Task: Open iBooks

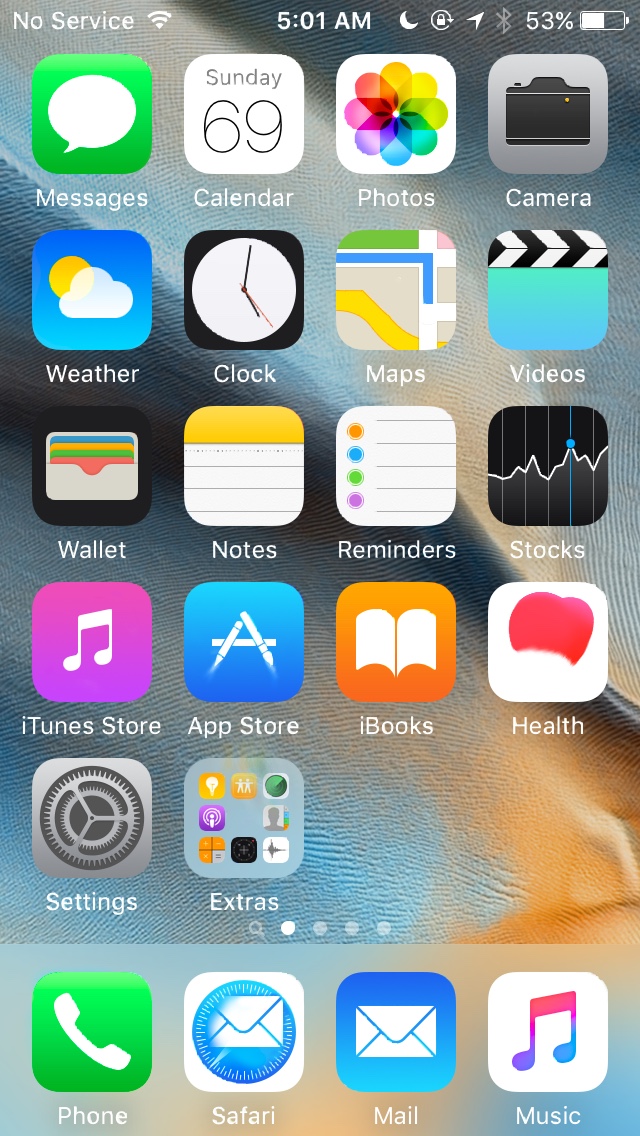Action: coord(396,643)
